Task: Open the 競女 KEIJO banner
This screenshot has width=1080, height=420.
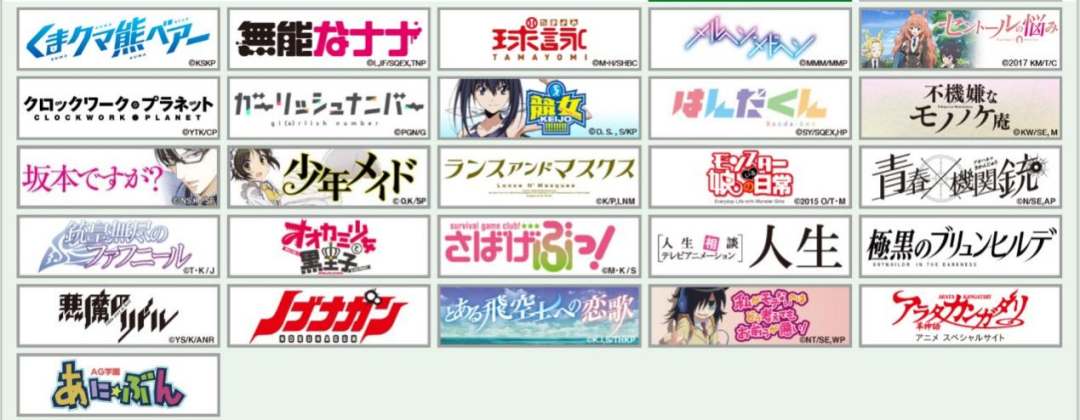Action: coord(539,108)
